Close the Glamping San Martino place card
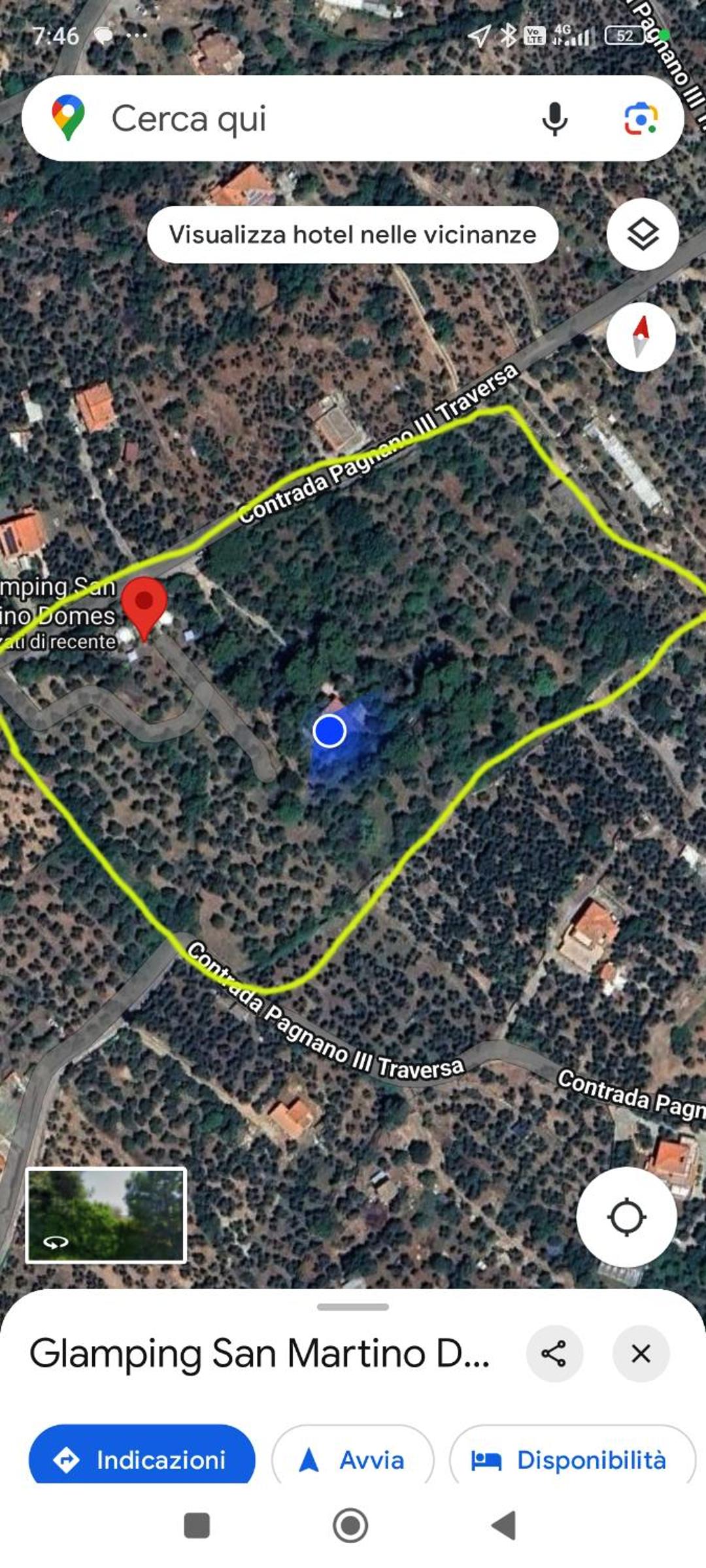The height and width of the screenshot is (1568, 706). pos(641,1354)
